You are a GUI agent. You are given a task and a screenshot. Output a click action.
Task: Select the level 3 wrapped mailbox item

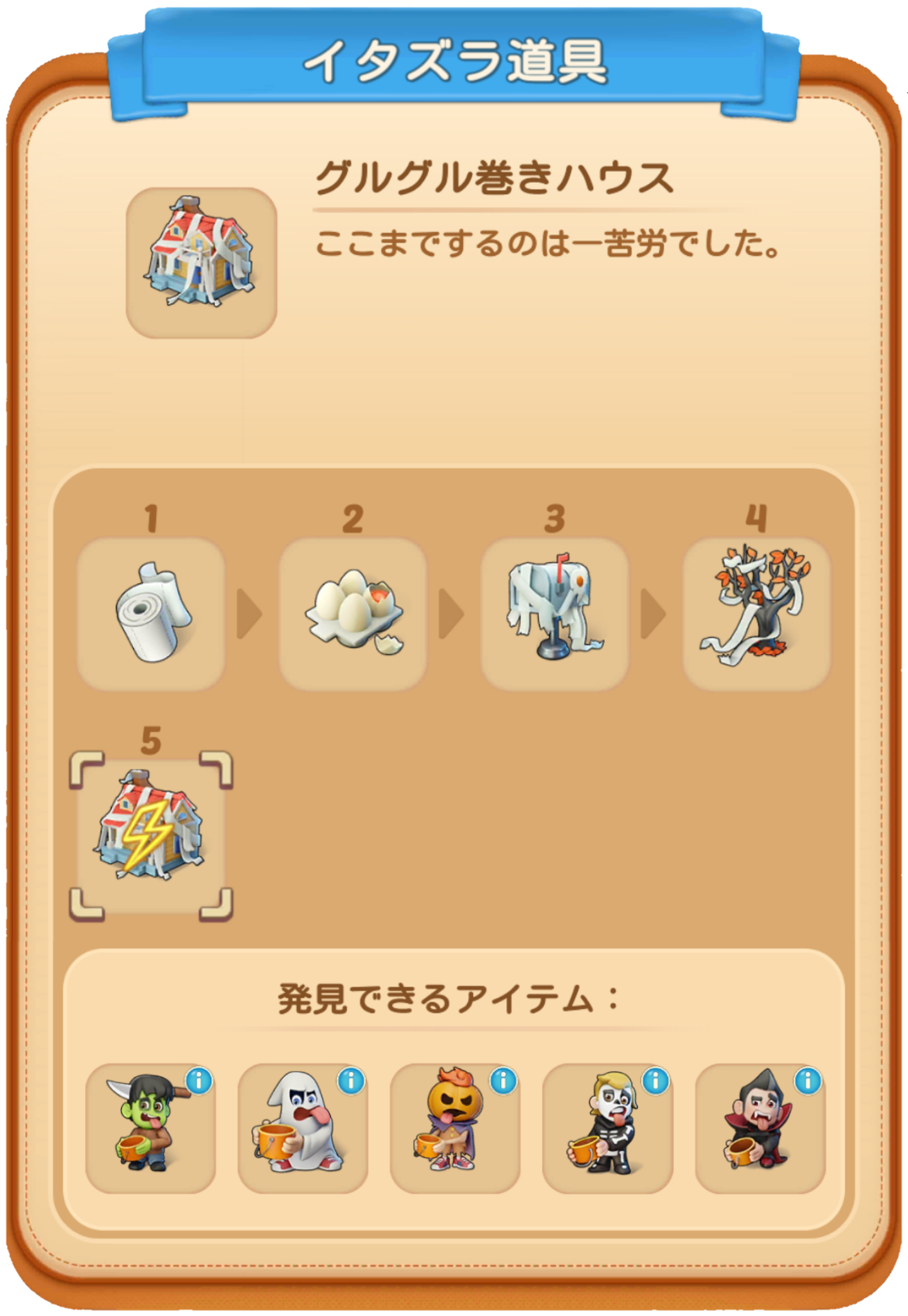[554, 614]
